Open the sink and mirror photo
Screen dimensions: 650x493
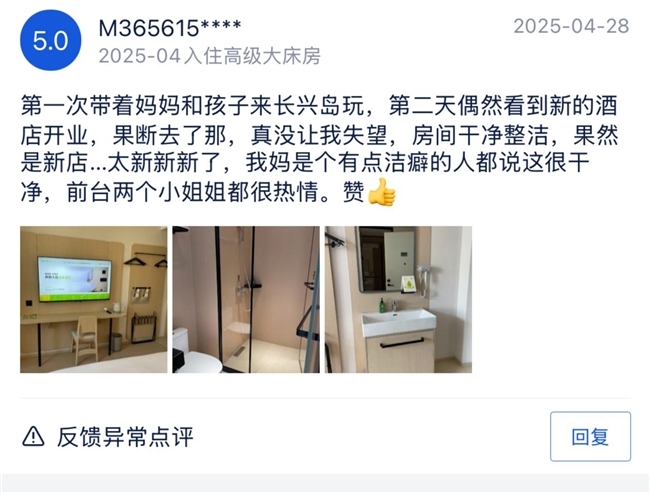tap(398, 299)
